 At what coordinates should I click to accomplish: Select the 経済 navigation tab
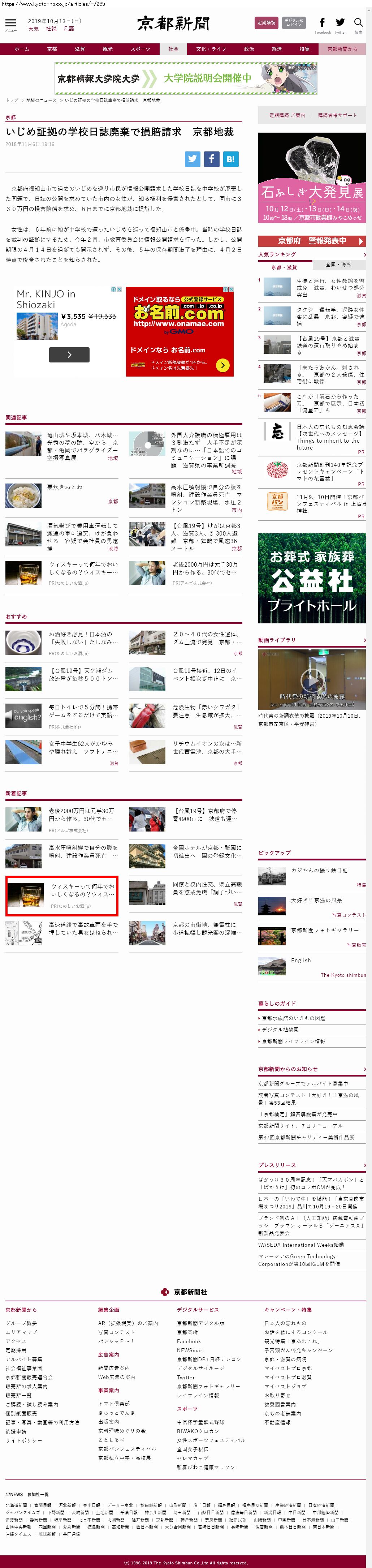coord(276,49)
